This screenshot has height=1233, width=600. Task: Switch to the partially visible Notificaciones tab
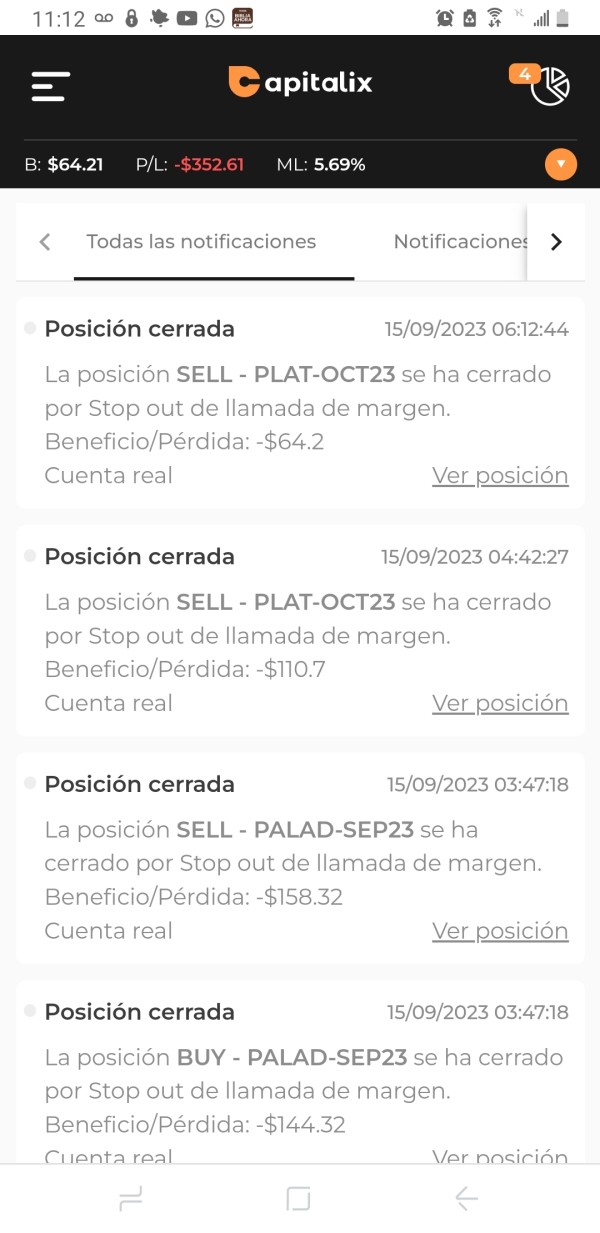(x=460, y=242)
